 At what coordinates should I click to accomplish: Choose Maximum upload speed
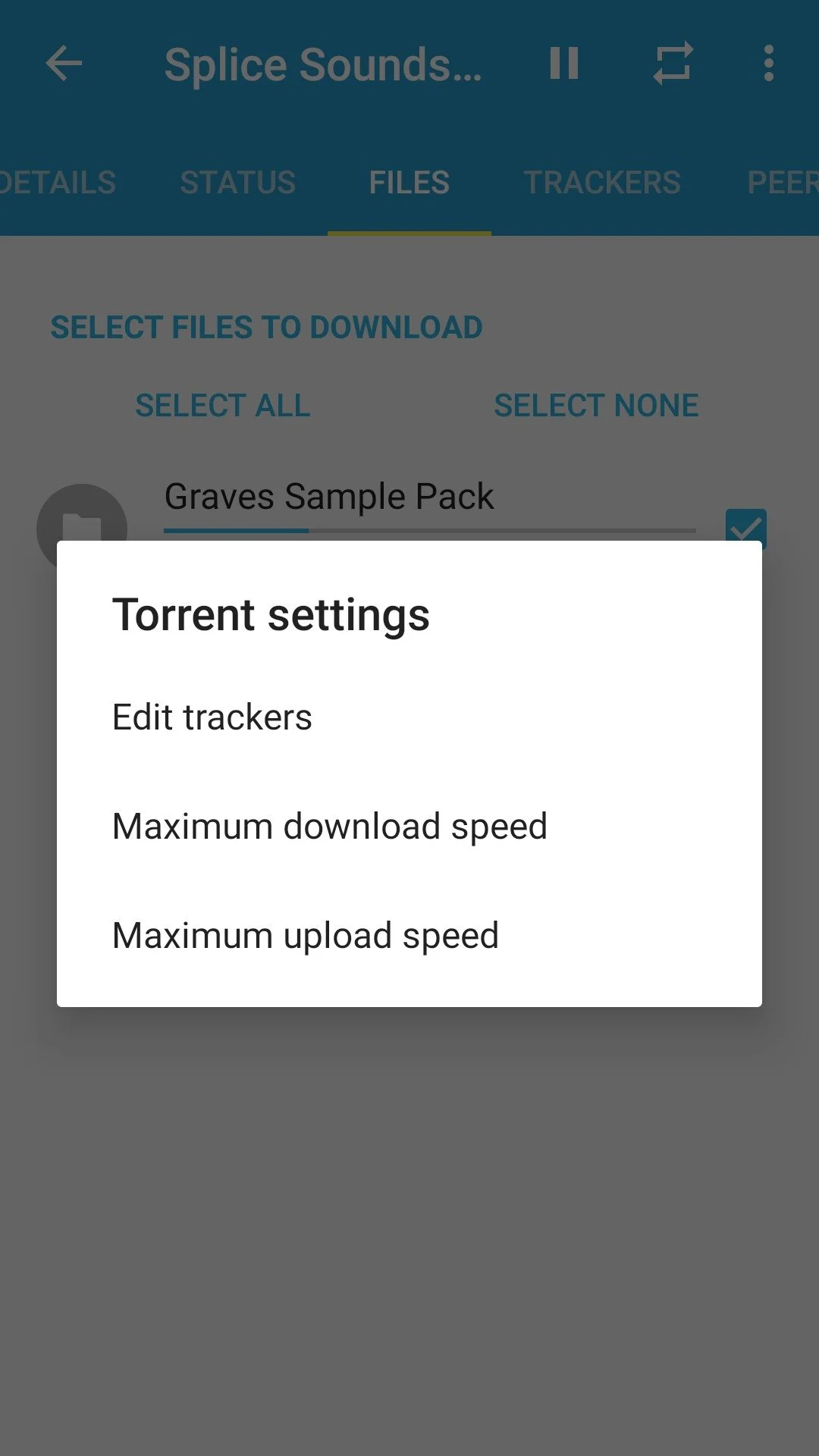pos(305,936)
